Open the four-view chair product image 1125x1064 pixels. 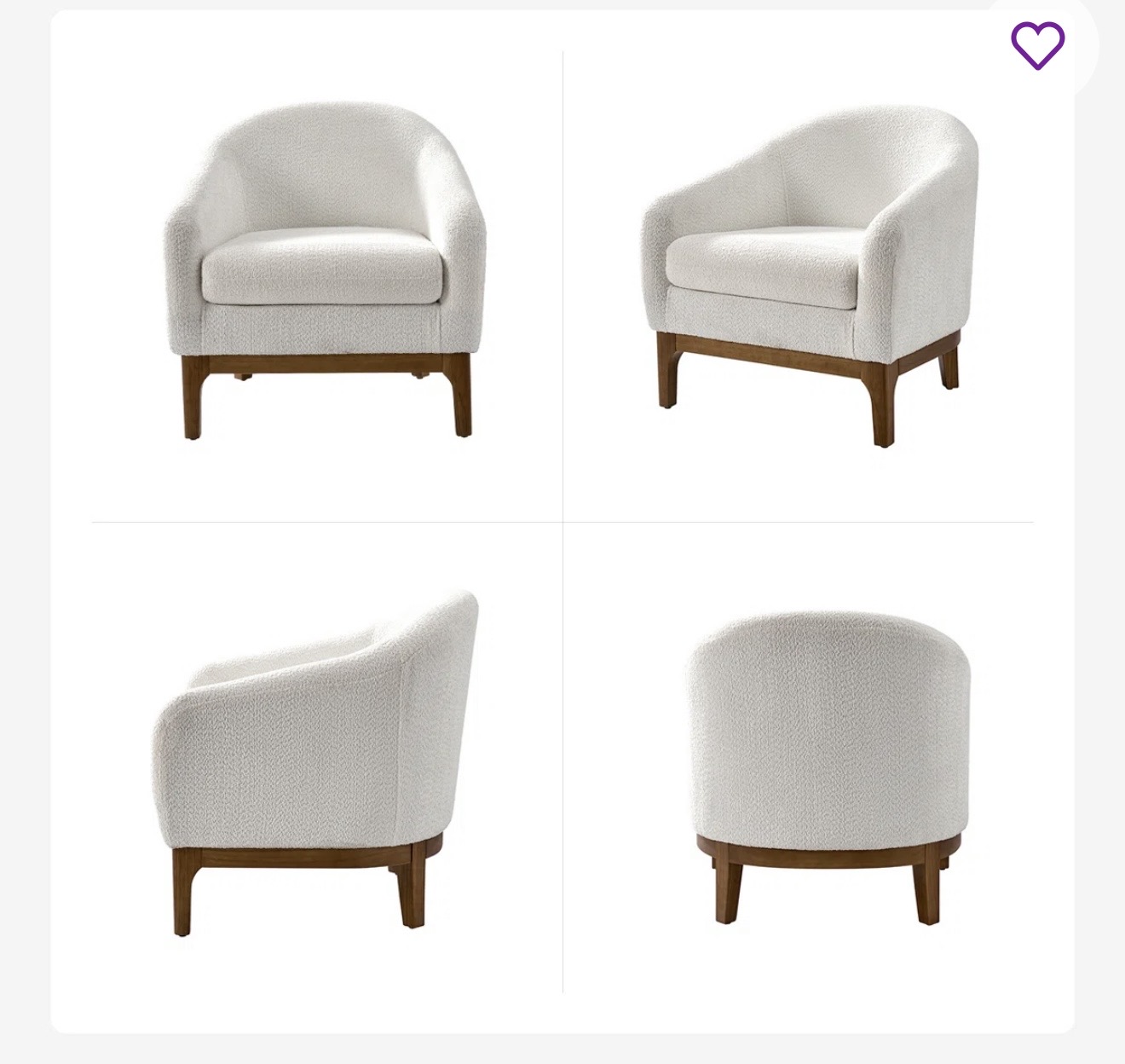(562, 522)
